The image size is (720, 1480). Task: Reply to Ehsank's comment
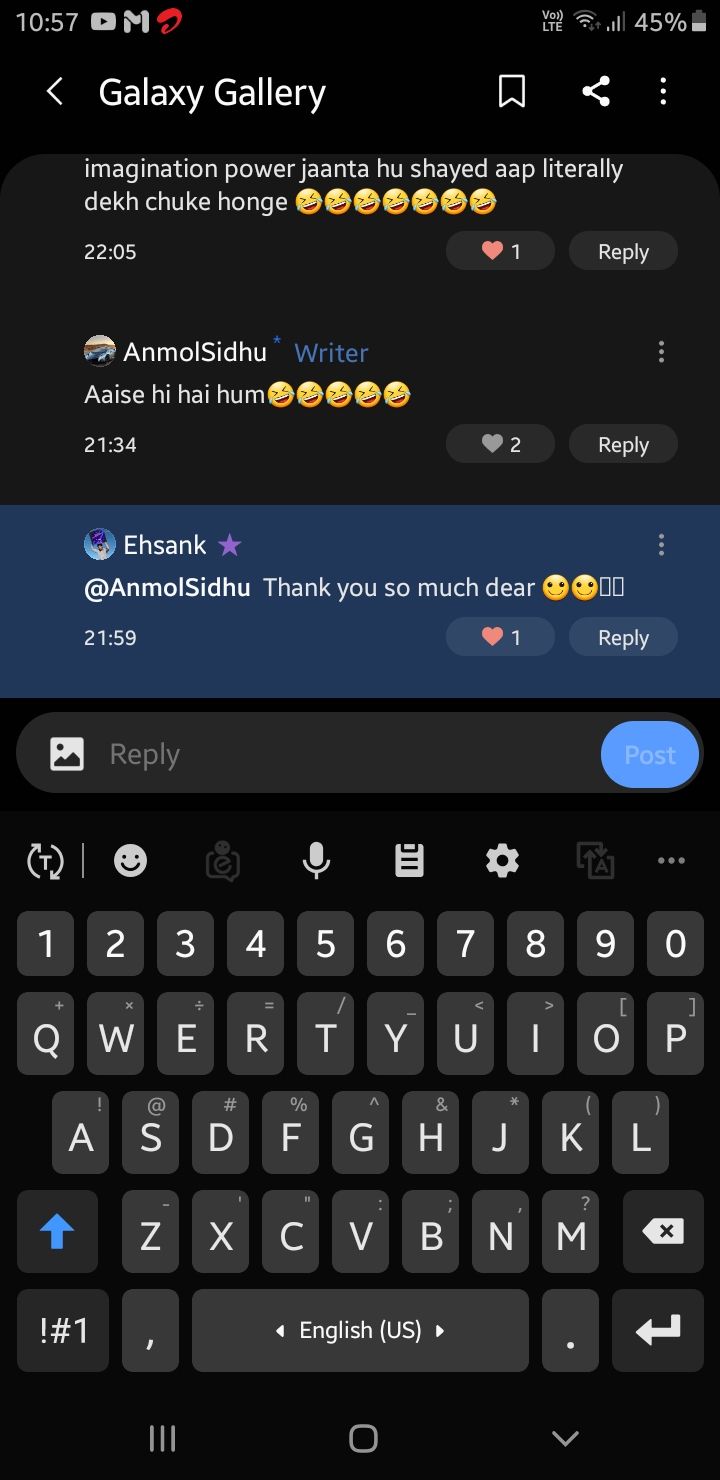pos(623,637)
